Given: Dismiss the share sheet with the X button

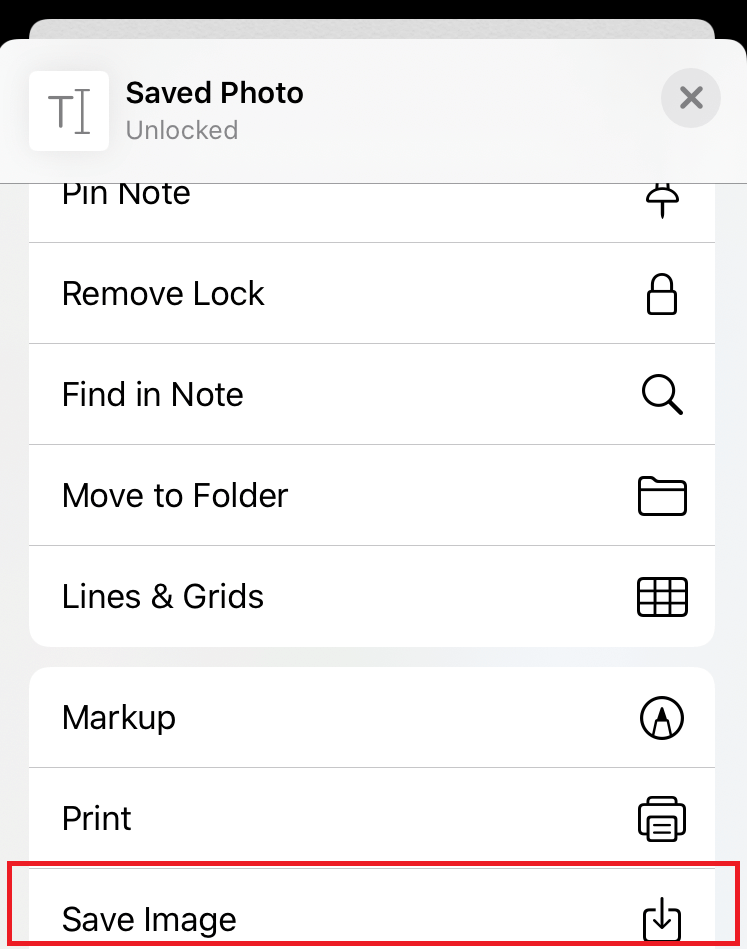Looking at the screenshot, I should (x=690, y=98).
